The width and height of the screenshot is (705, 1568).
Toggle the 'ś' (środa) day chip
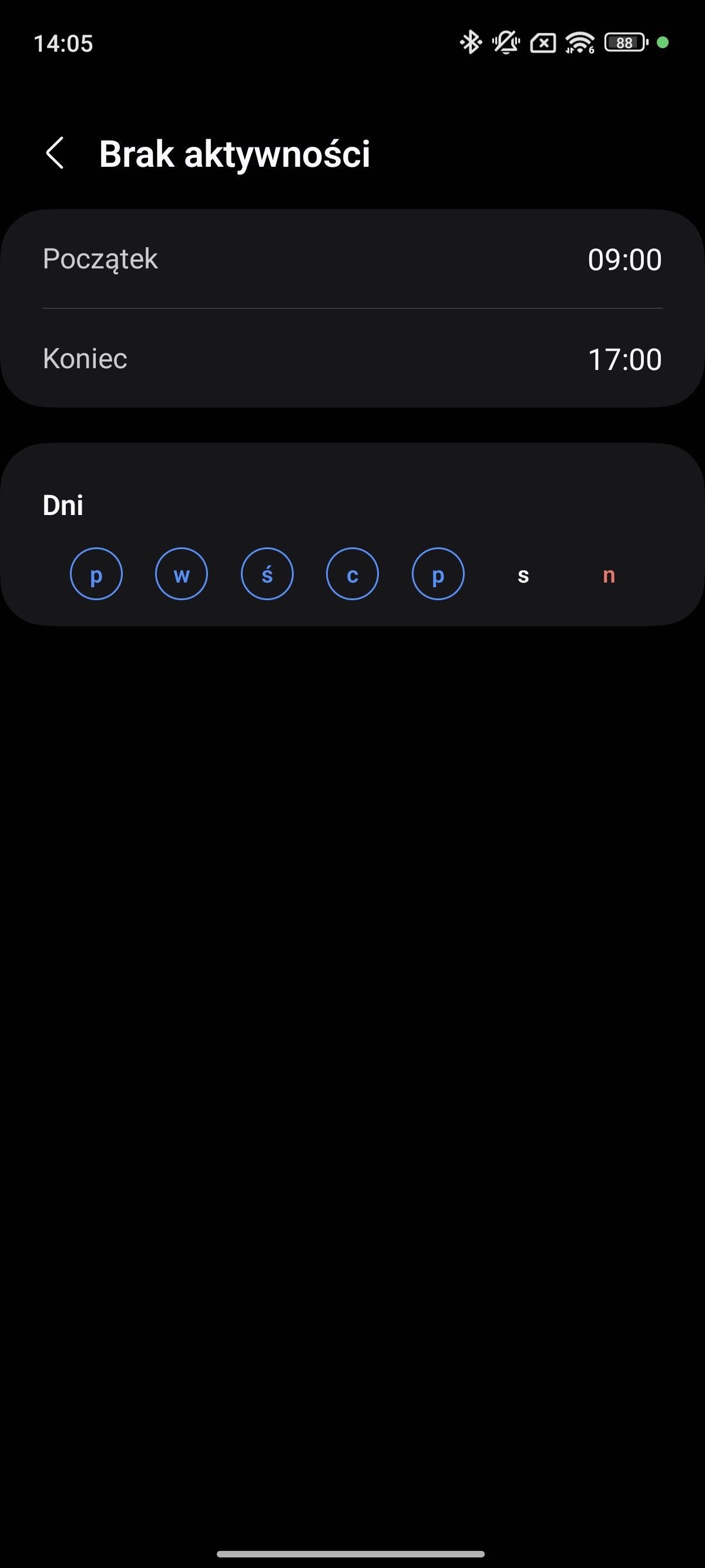coord(267,574)
